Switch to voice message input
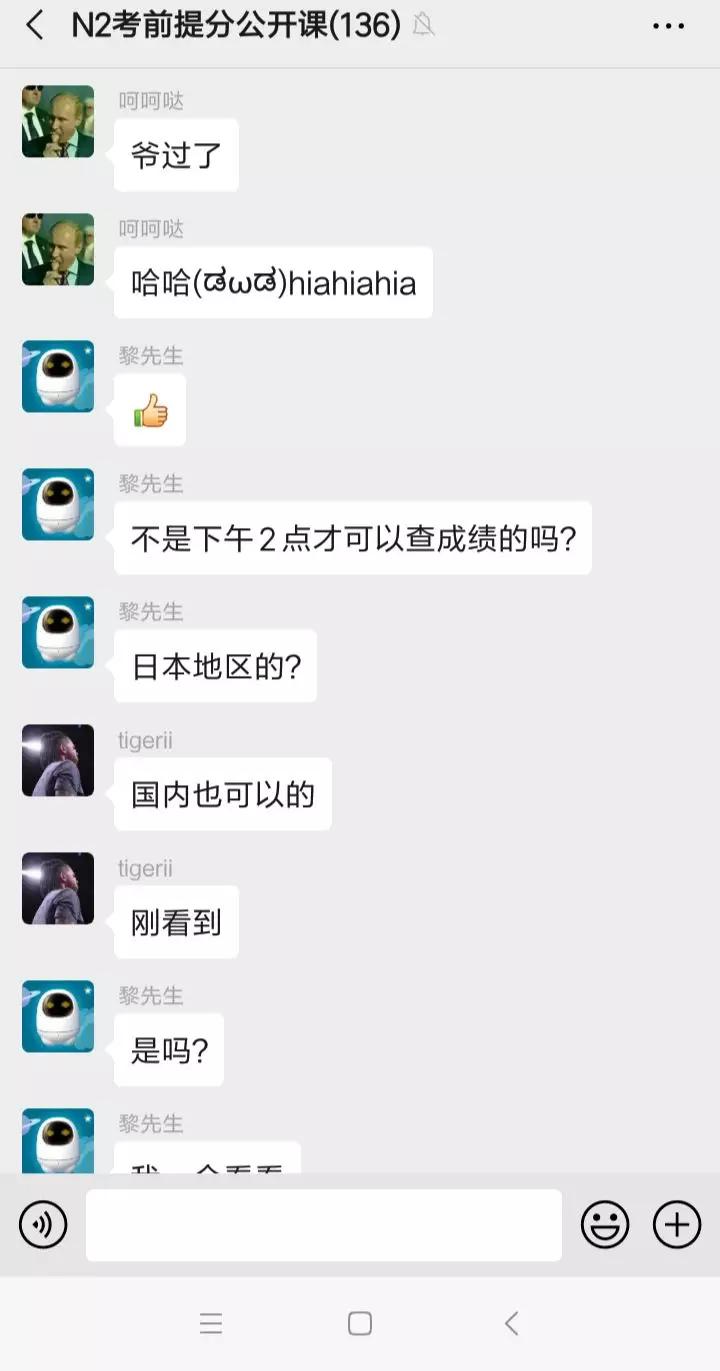Viewport: 720px width, 1371px height. pos(43,1225)
